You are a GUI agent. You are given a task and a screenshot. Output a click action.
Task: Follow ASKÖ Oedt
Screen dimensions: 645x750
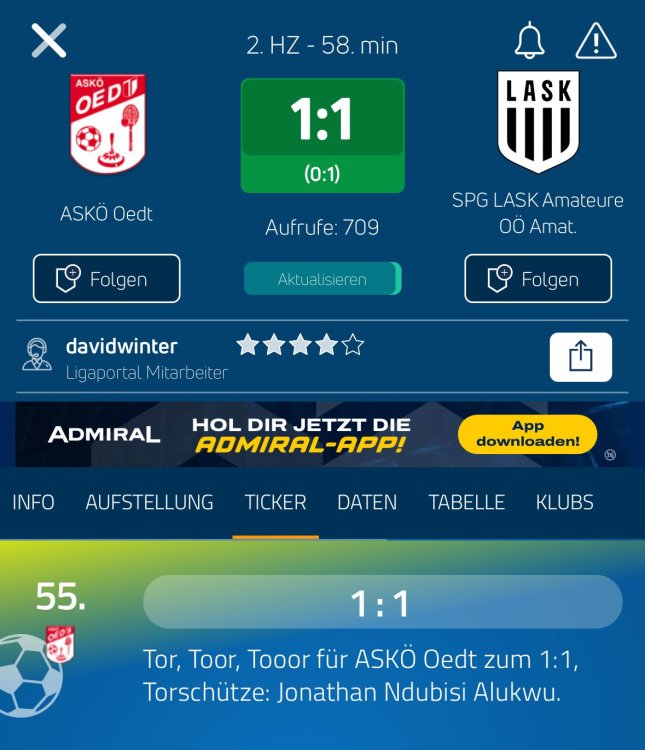coord(107,279)
